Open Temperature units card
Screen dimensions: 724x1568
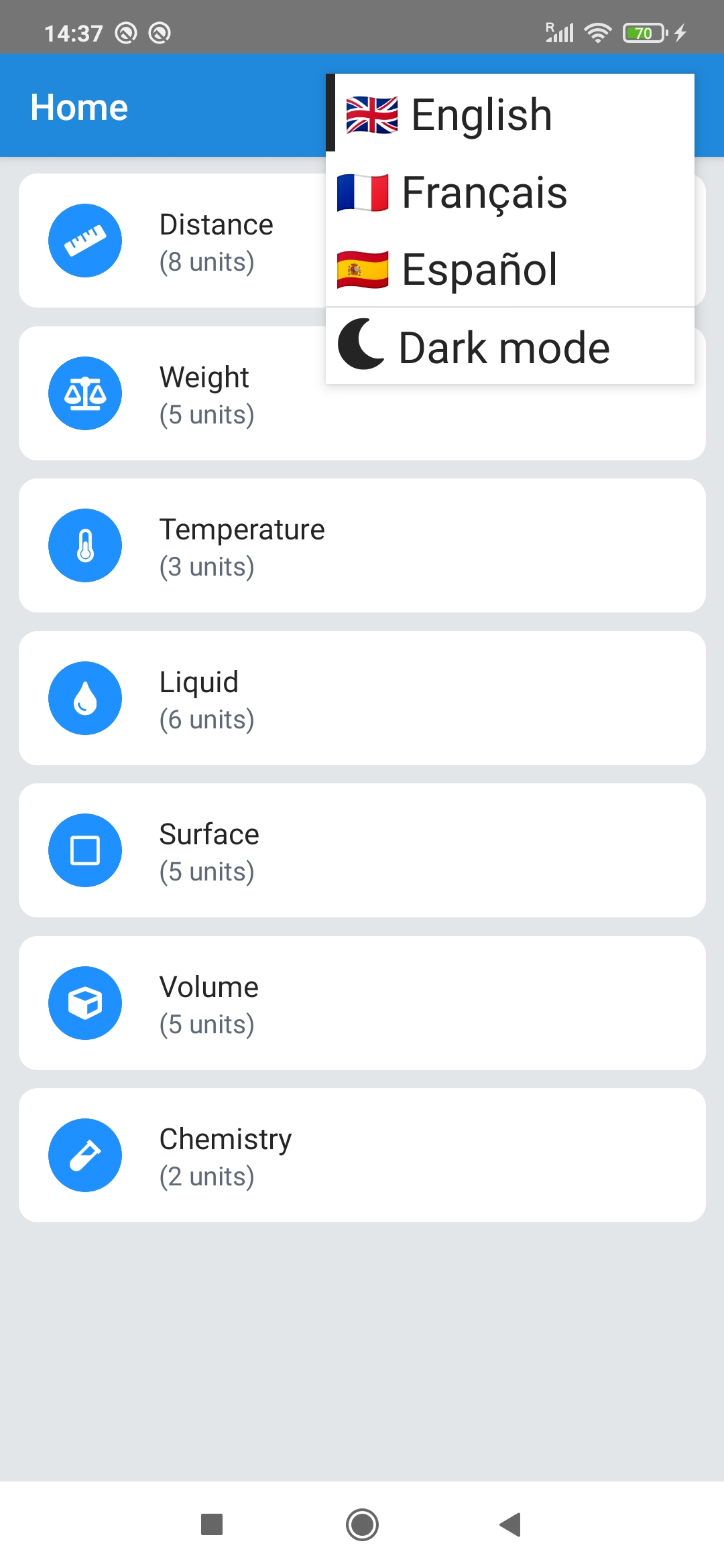(362, 545)
